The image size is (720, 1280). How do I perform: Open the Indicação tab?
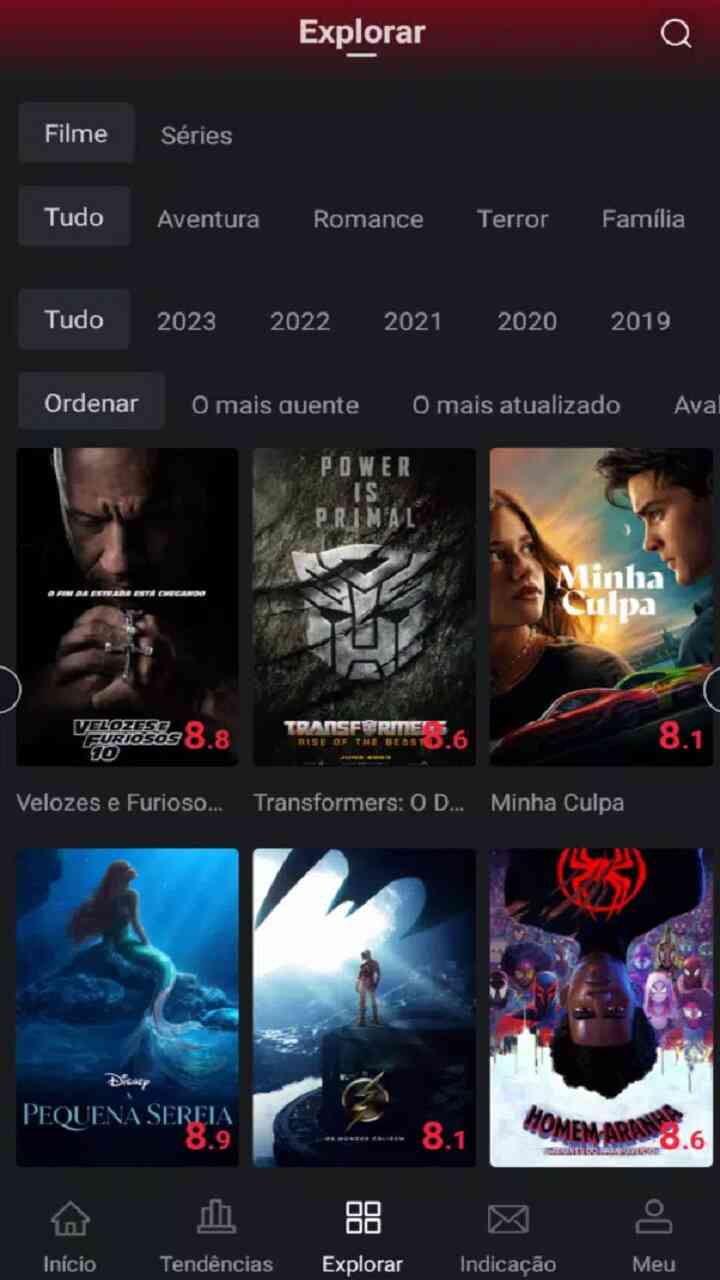click(507, 1236)
